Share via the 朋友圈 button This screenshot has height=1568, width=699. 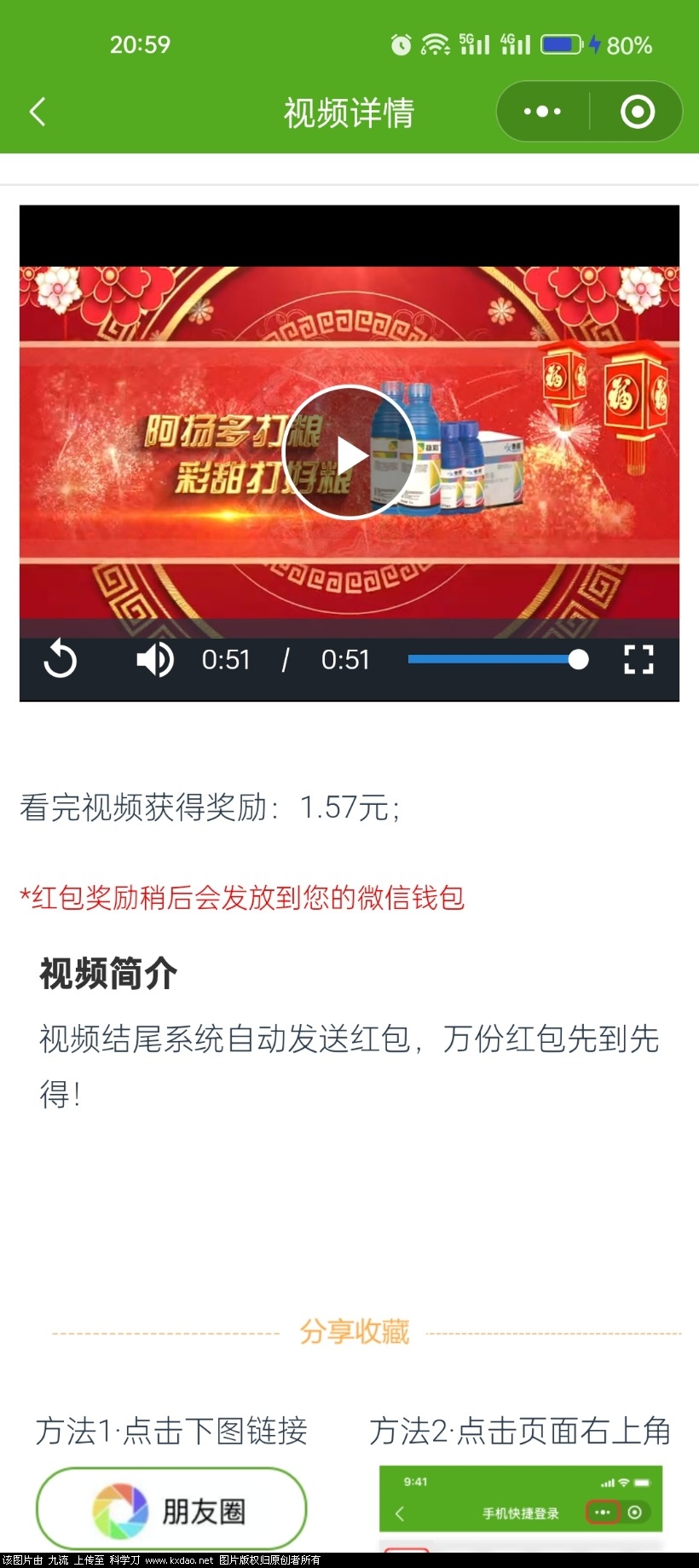(171, 1510)
